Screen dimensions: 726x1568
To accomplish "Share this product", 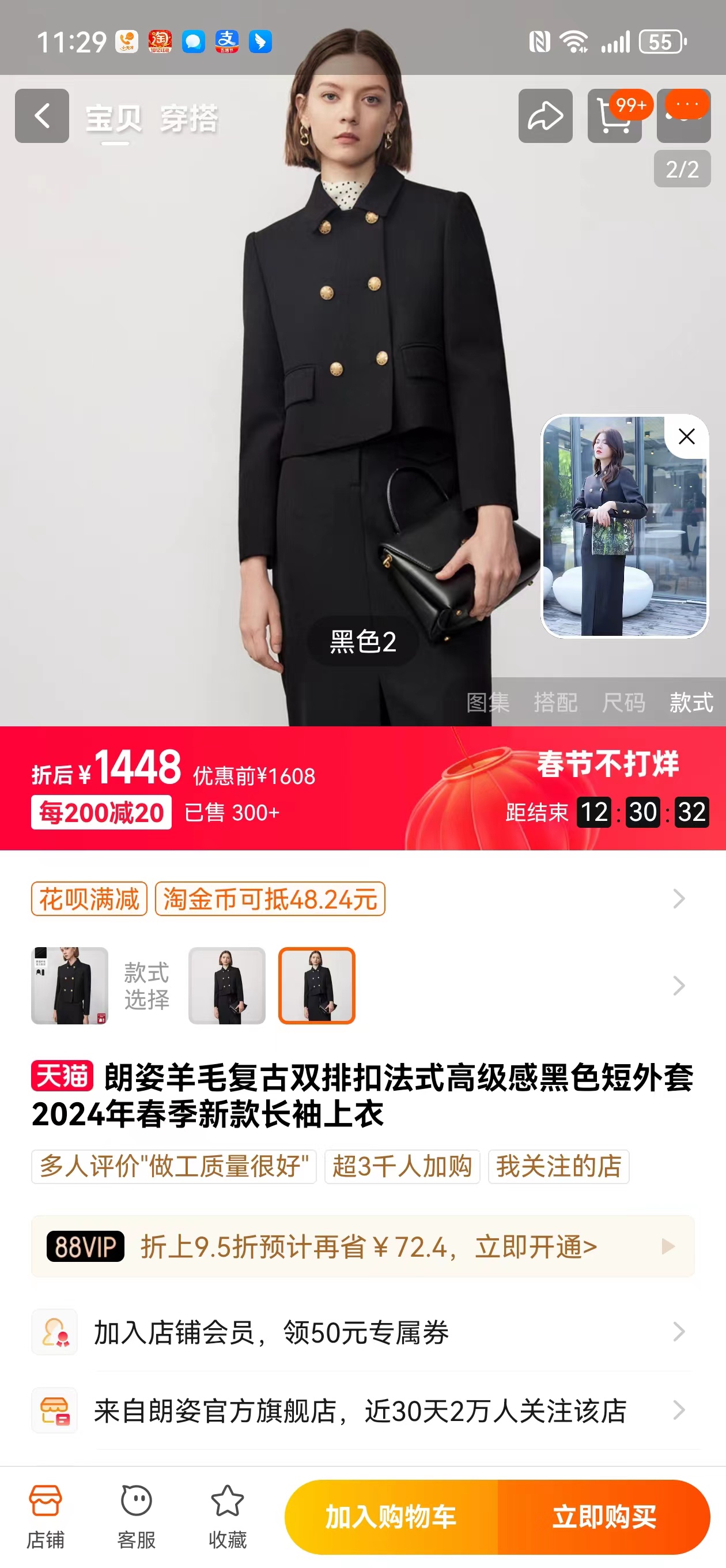I will pyautogui.click(x=544, y=116).
